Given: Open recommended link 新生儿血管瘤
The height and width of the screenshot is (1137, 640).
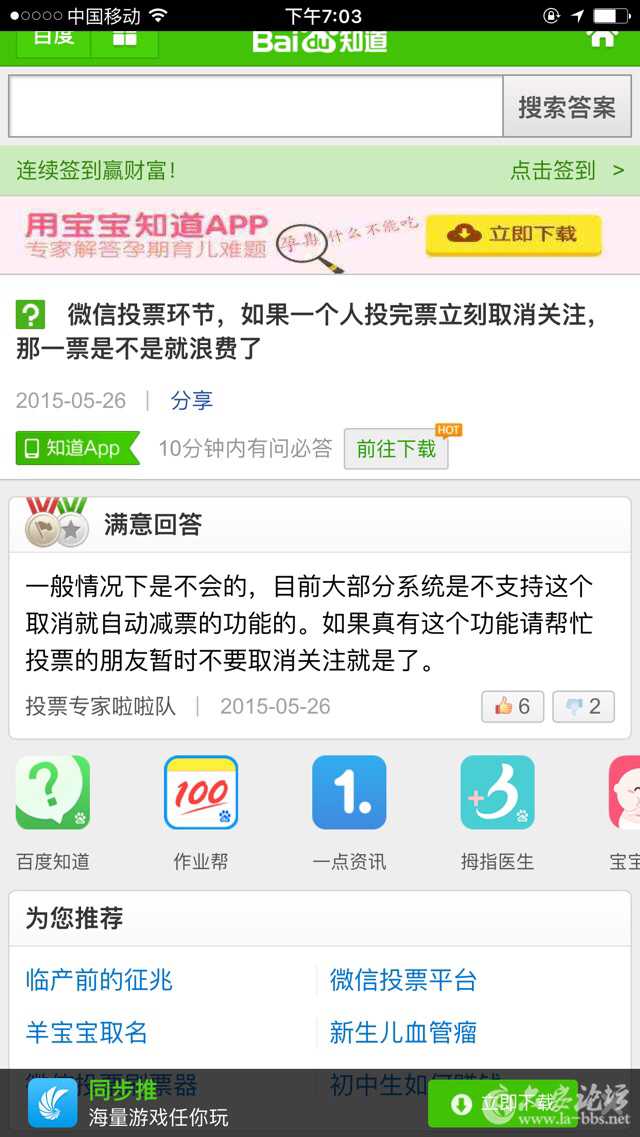Looking at the screenshot, I should click(x=403, y=1031).
